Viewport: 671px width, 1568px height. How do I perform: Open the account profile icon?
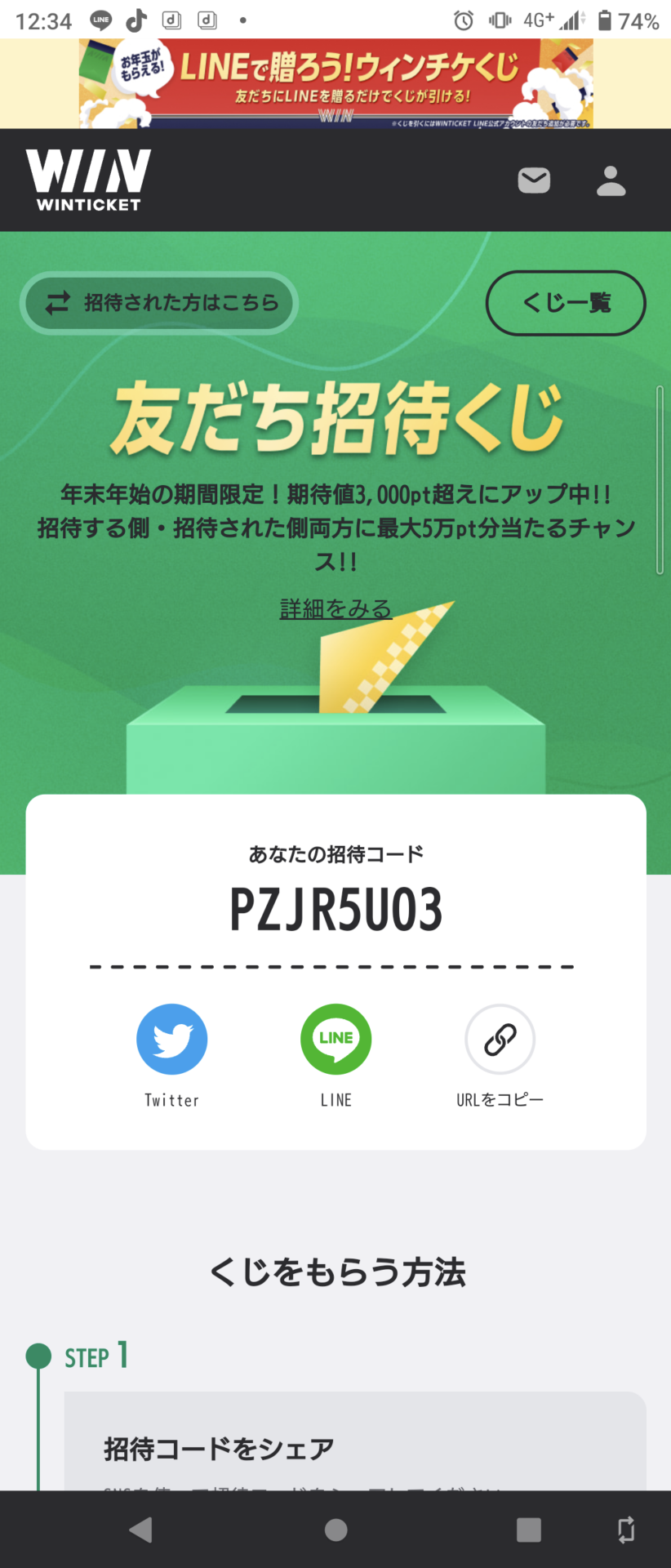pyautogui.click(x=611, y=180)
